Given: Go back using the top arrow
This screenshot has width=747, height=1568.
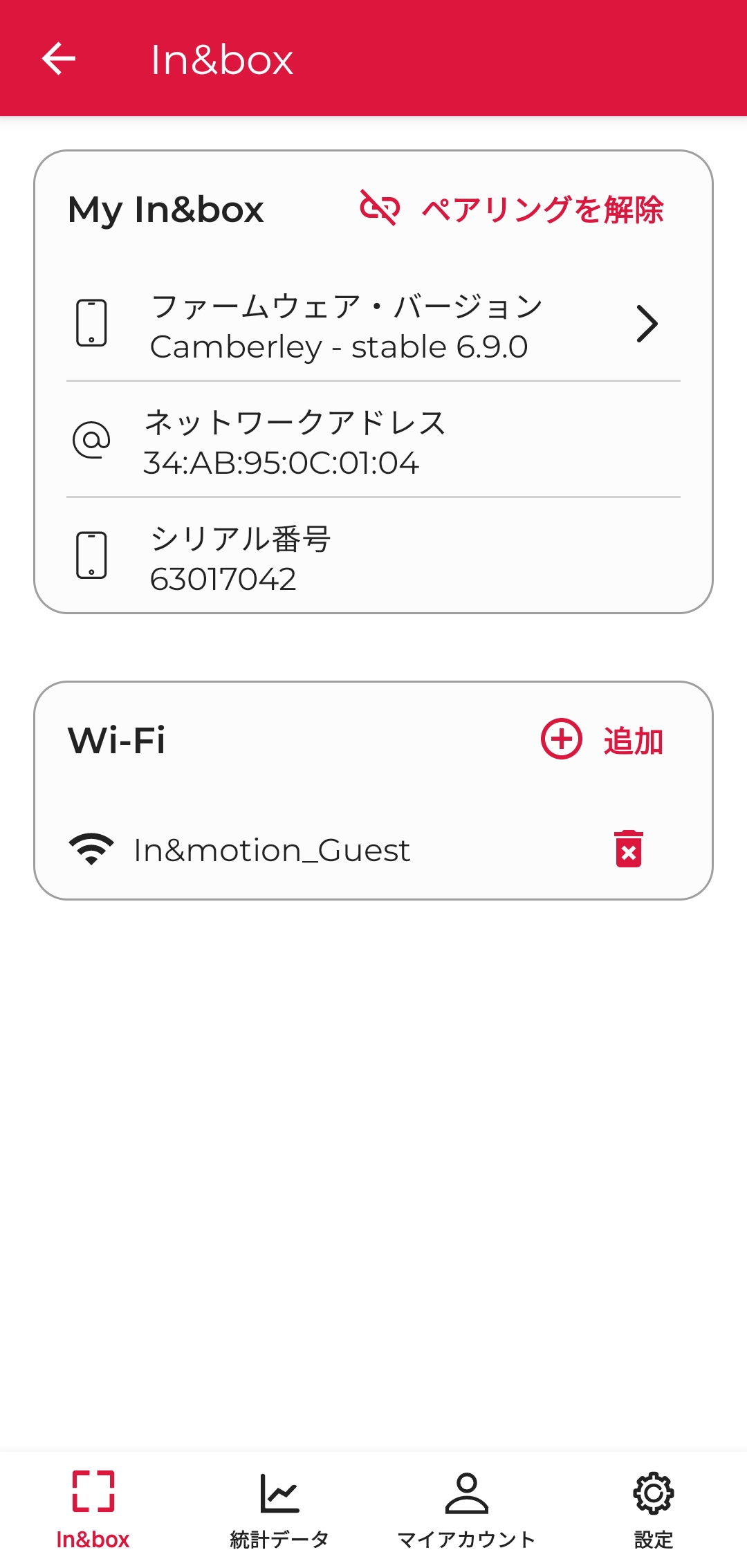Looking at the screenshot, I should coord(59,59).
